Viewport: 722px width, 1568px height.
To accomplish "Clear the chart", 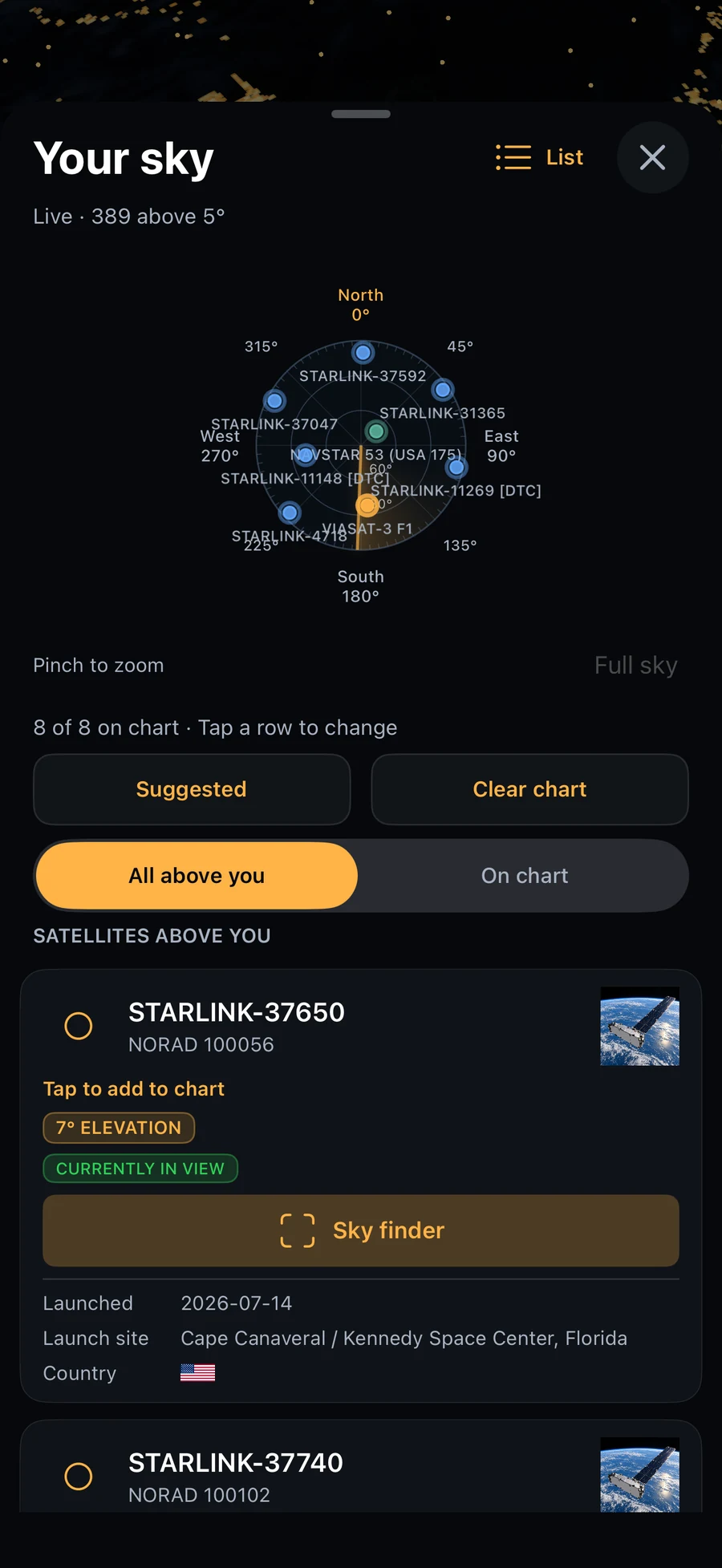I will click(x=529, y=789).
